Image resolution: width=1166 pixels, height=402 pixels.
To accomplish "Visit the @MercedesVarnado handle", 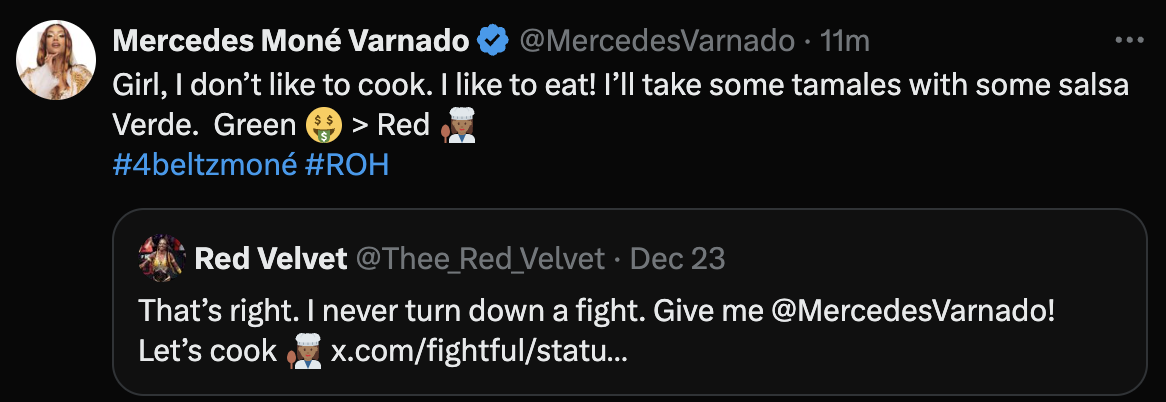I will 657,41.
